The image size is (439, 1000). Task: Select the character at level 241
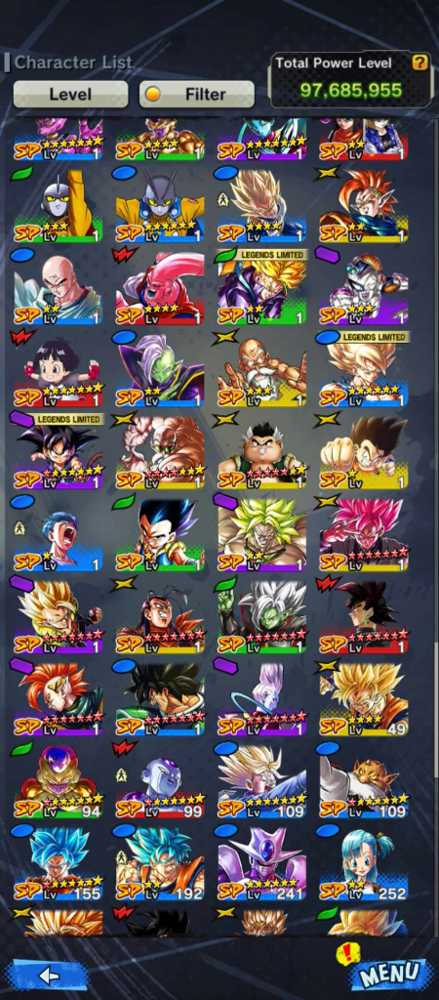(262, 865)
